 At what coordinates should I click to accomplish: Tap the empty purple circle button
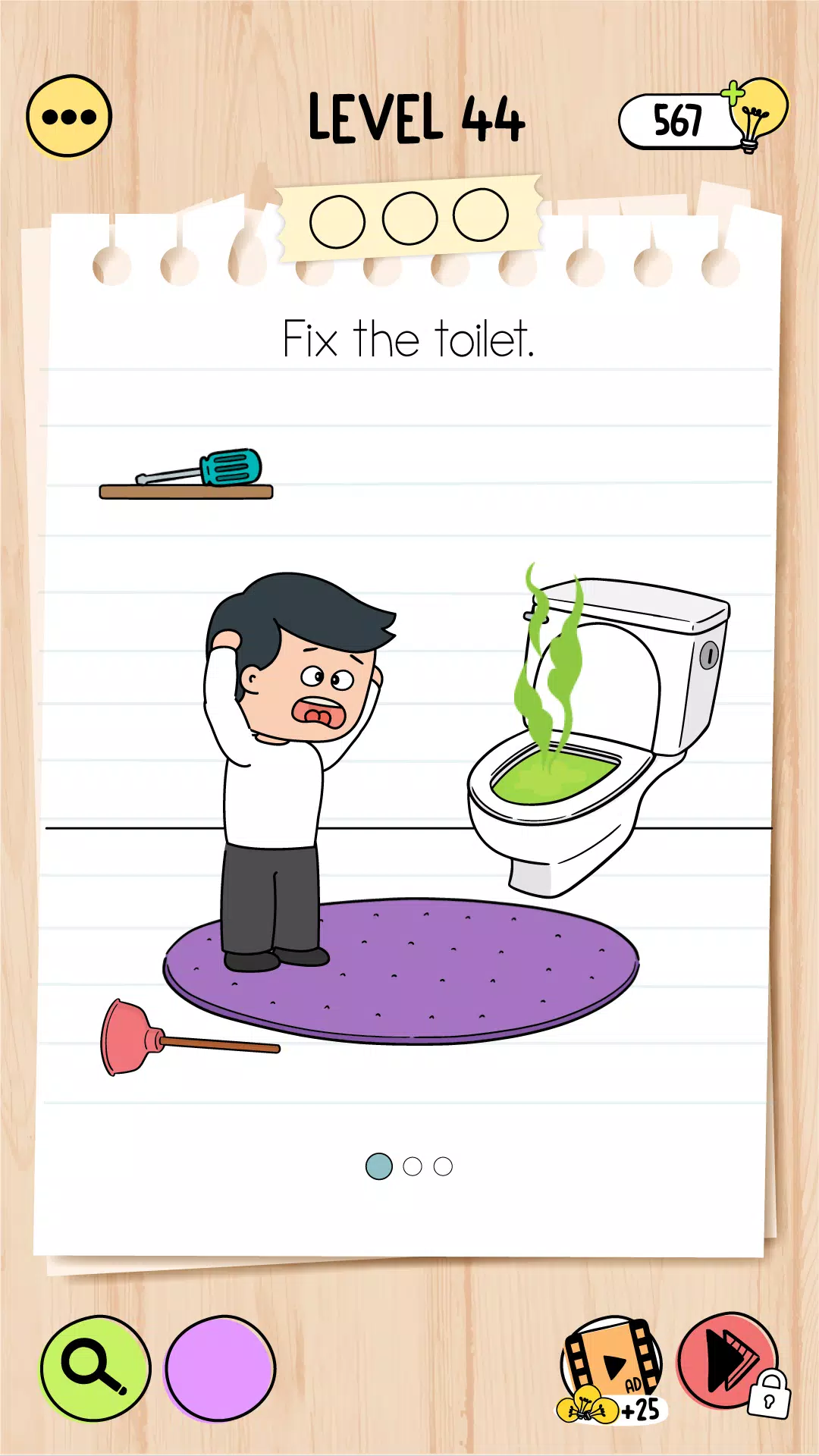point(220,1368)
